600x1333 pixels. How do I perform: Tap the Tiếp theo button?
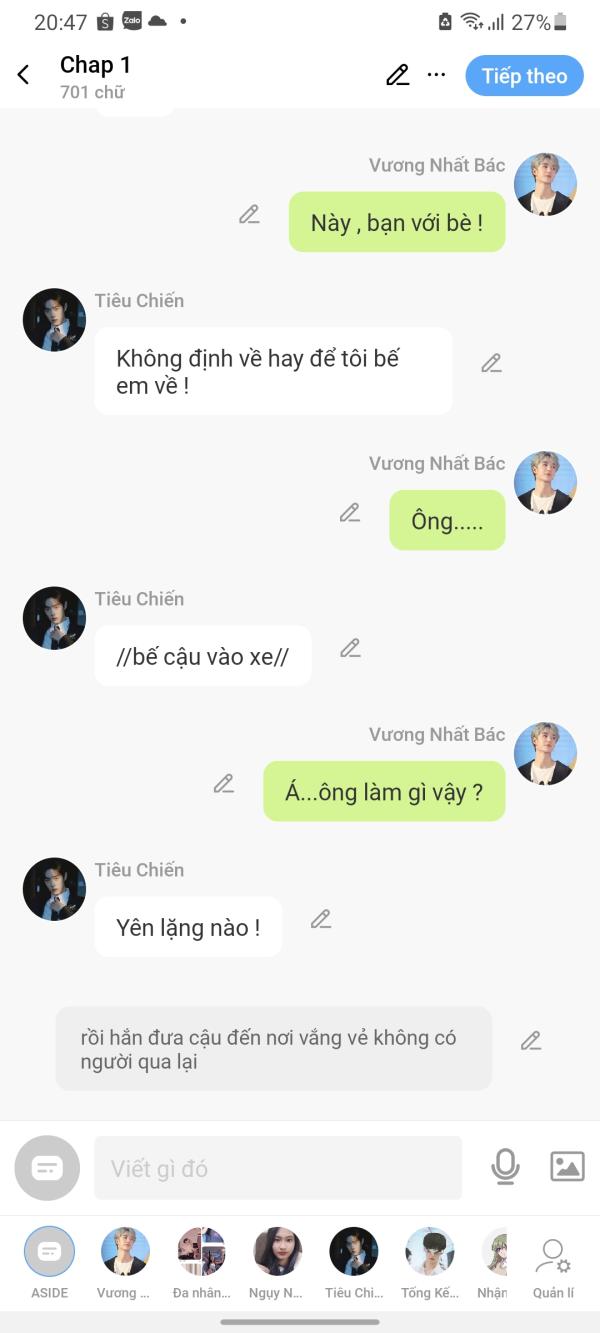524,76
